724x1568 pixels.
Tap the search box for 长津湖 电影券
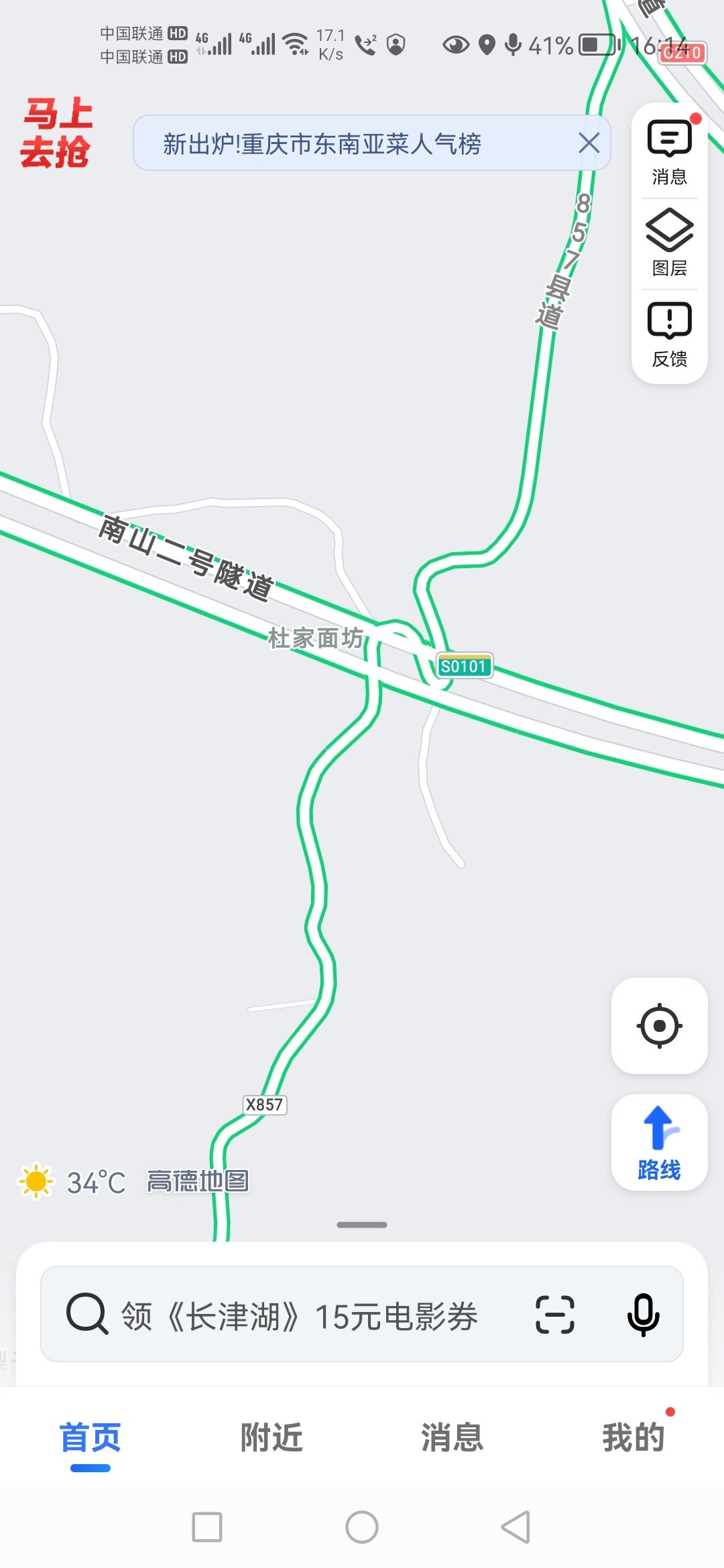[298, 1315]
